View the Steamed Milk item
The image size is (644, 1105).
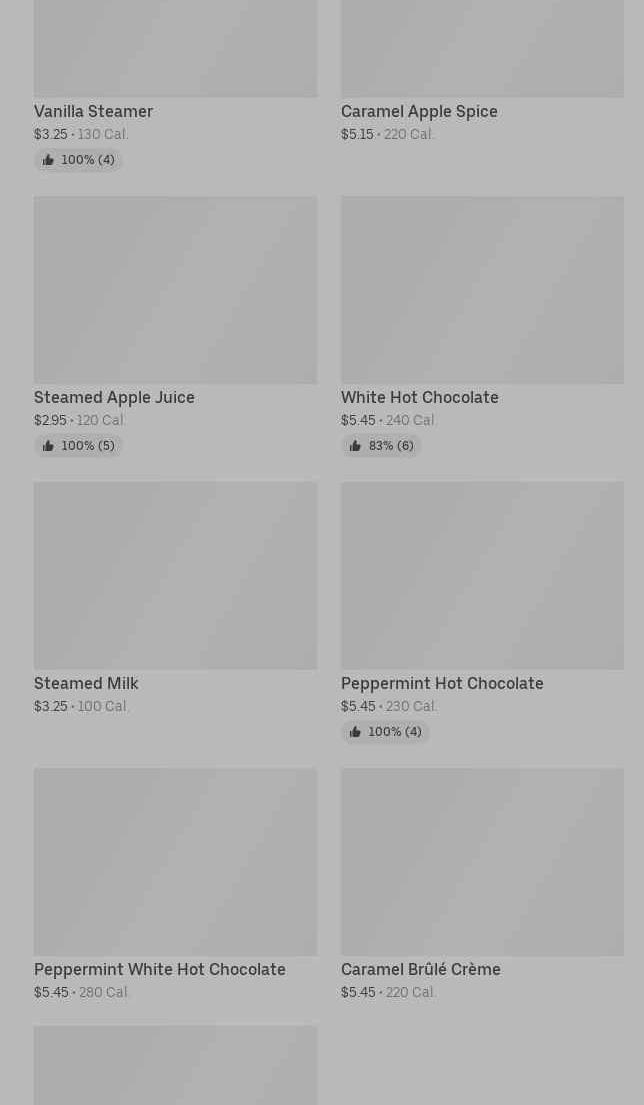tap(175, 598)
